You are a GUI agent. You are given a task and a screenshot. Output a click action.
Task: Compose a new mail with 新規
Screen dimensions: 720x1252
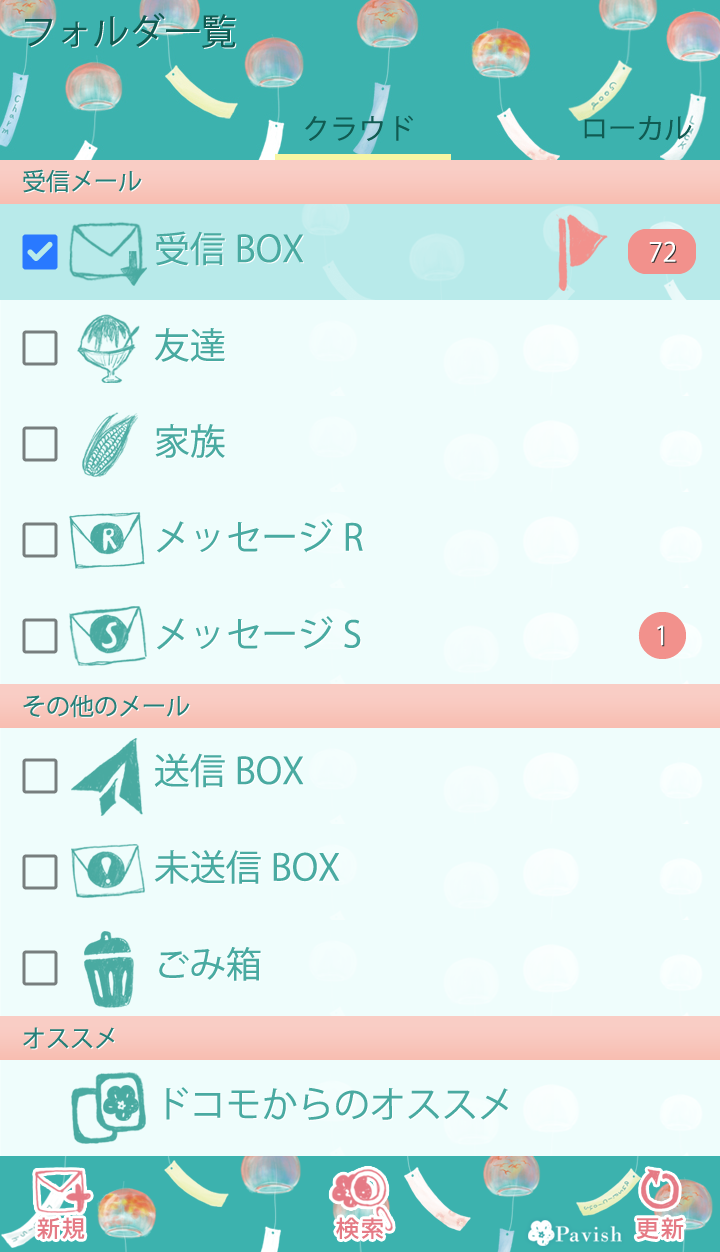(61, 1204)
